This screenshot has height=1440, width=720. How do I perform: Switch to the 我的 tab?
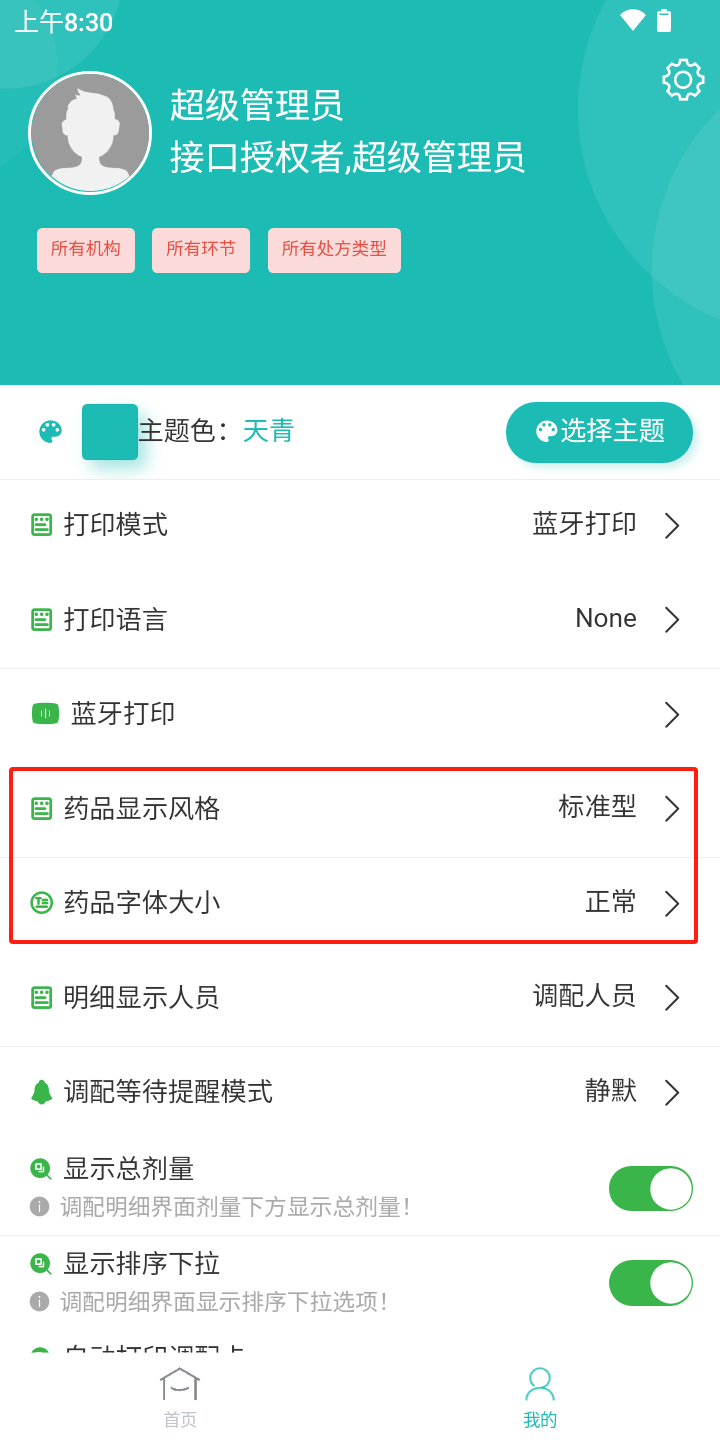point(540,1397)
